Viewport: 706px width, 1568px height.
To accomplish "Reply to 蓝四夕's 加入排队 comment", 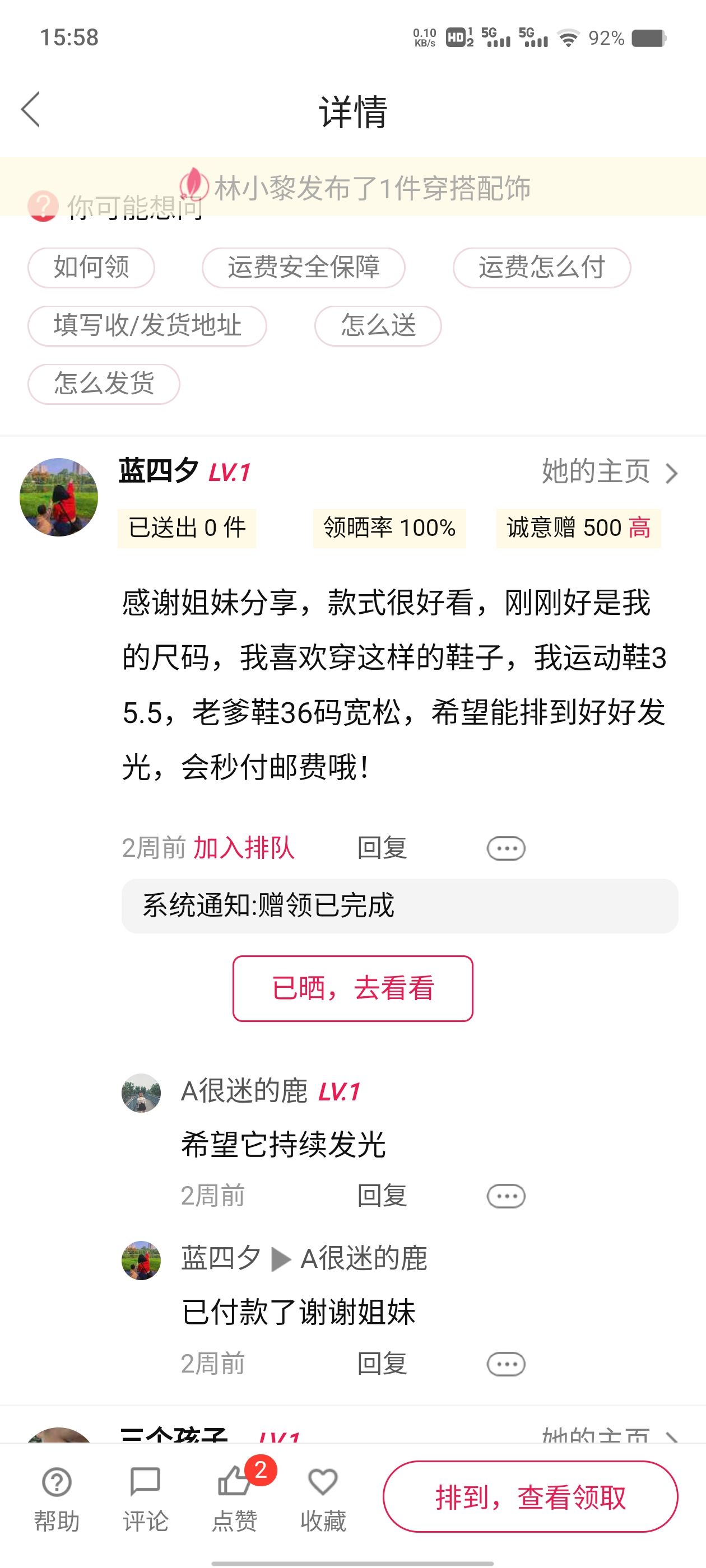I will pyautogui.click(x=382, y=848).
